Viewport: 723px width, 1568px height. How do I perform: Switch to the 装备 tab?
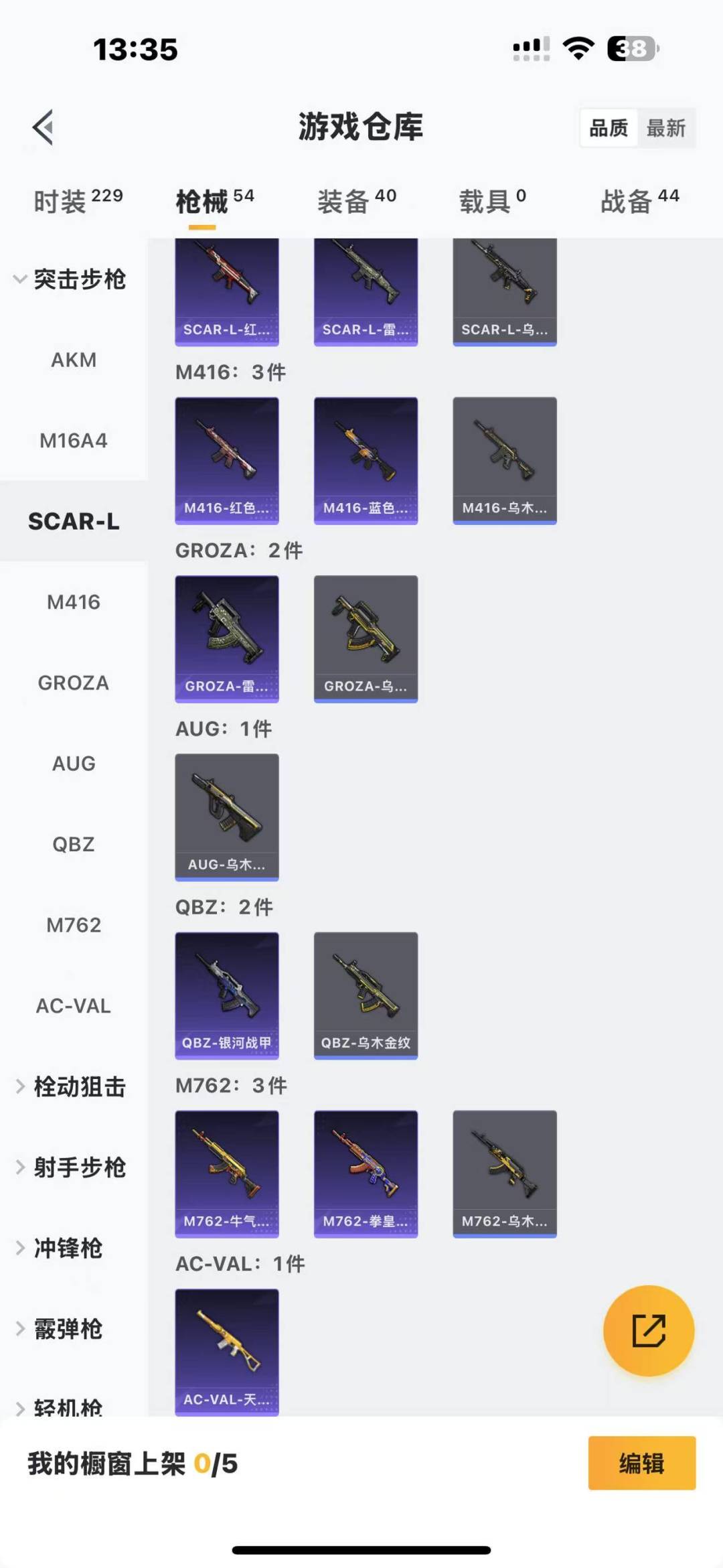pos(356,200)
